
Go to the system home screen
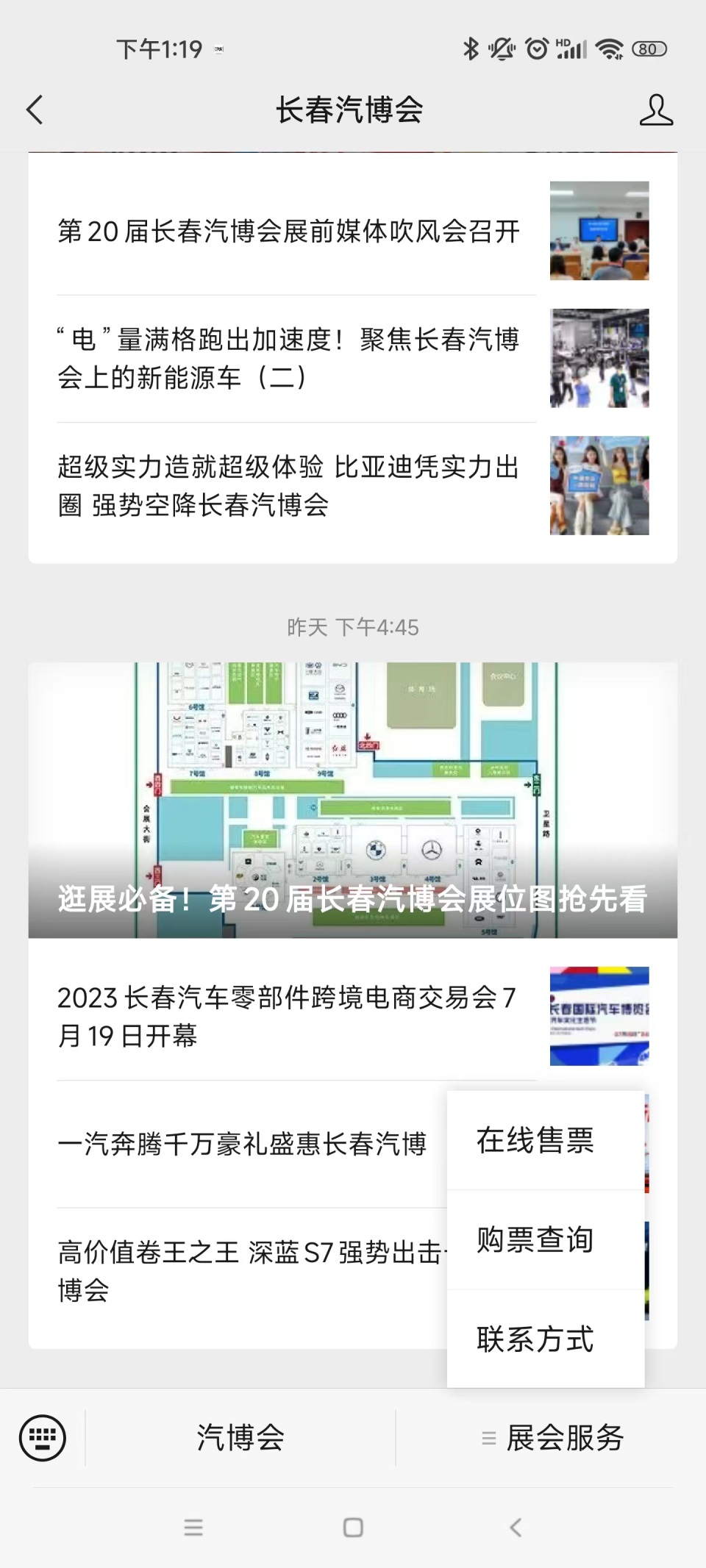(353, 1528)
